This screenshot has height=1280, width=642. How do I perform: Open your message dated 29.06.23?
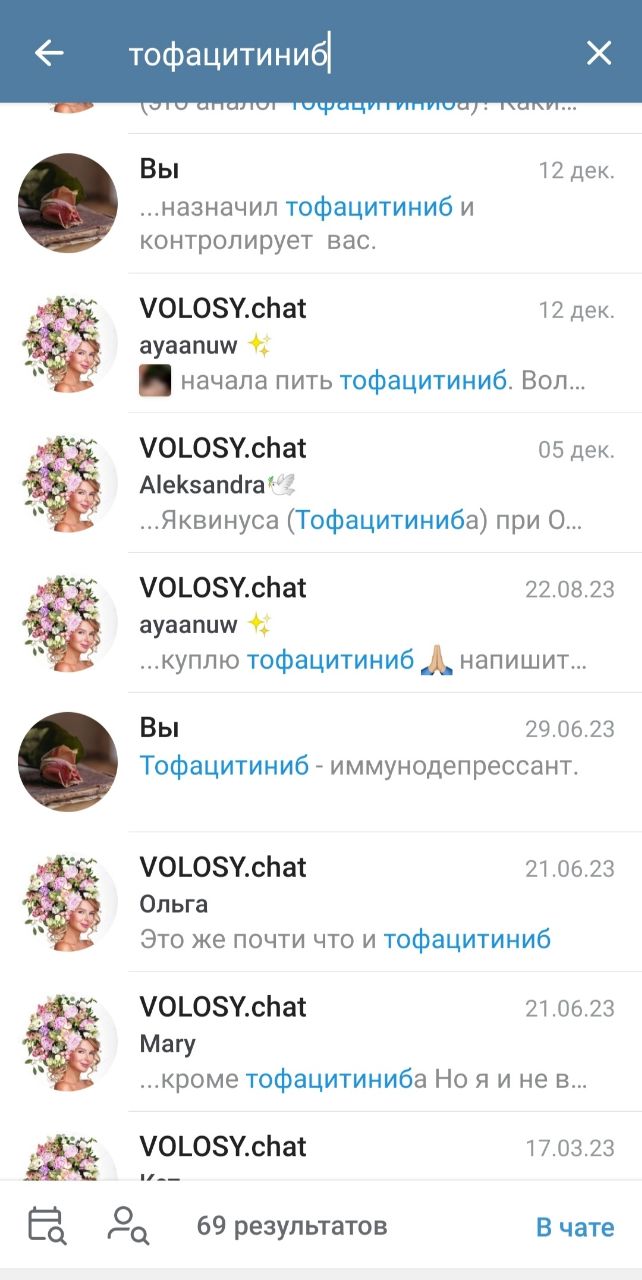(321, 762)
